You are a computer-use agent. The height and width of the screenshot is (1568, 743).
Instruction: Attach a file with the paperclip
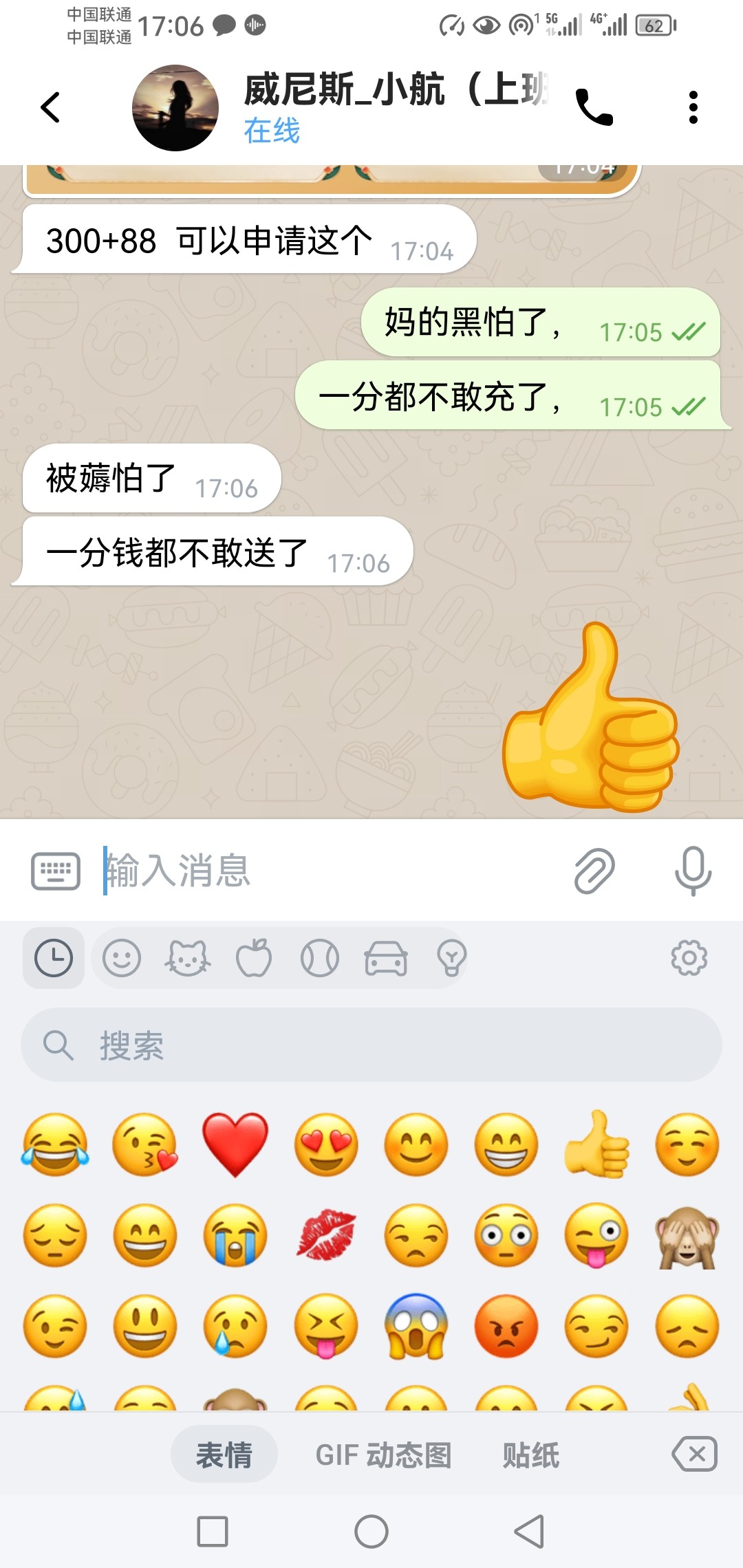pyautogui.click(x=594, y=871)
